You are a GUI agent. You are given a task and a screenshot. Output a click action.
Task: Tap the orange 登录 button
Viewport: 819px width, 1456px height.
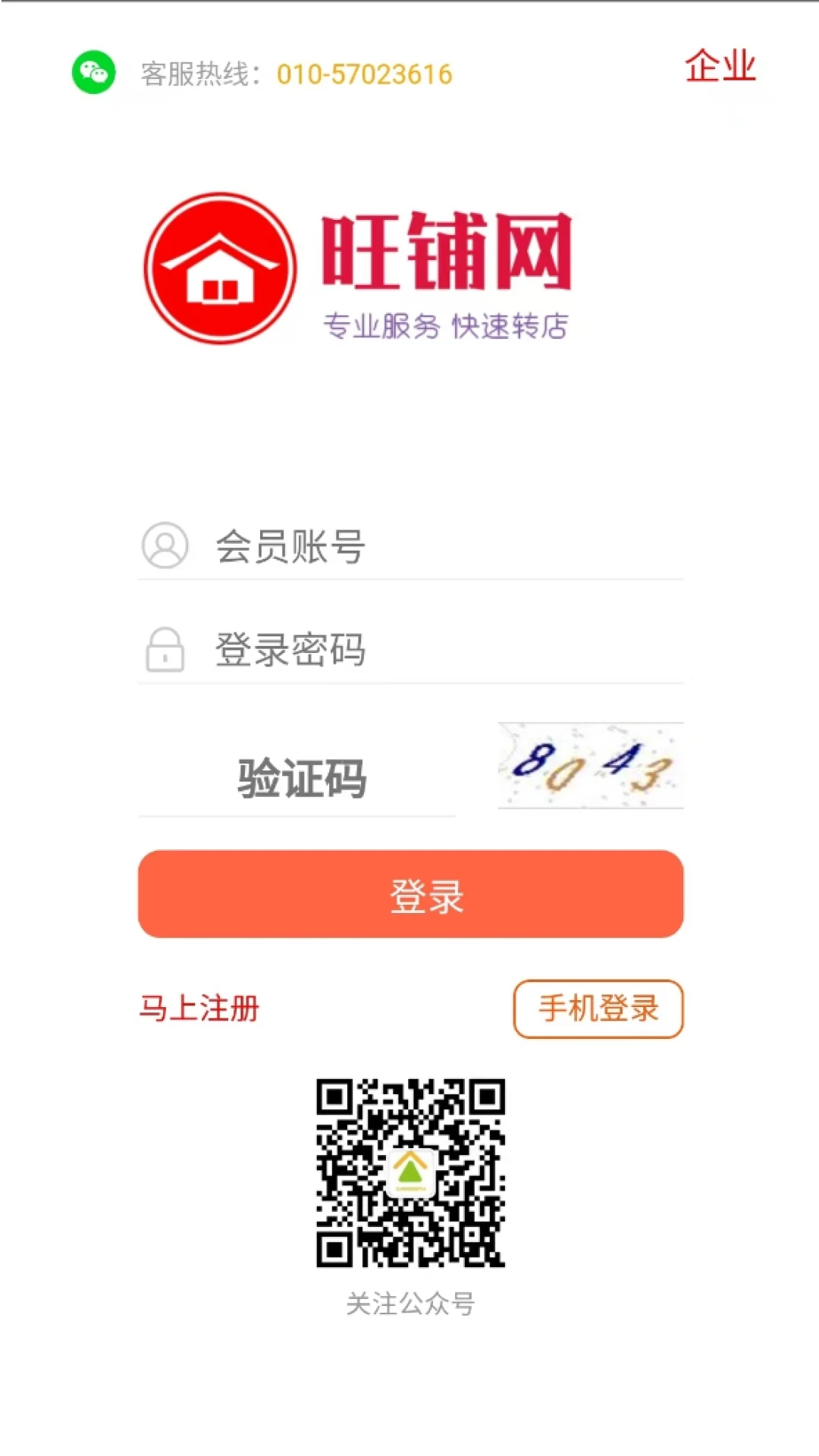click(410, 894)
